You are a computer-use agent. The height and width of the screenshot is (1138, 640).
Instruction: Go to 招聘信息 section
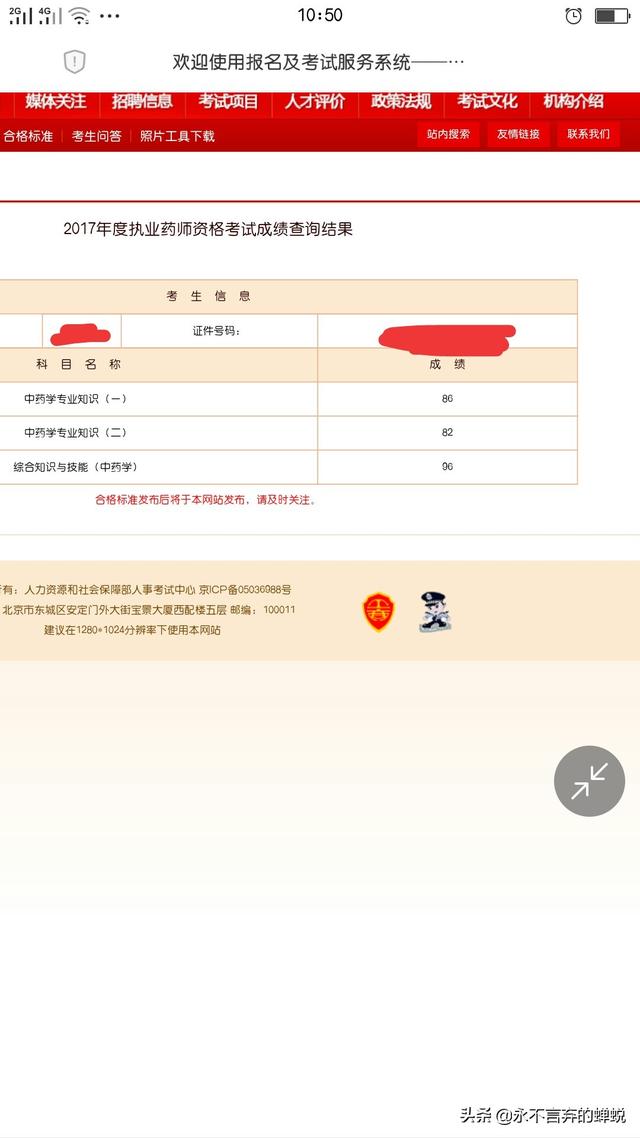[142, 102]
